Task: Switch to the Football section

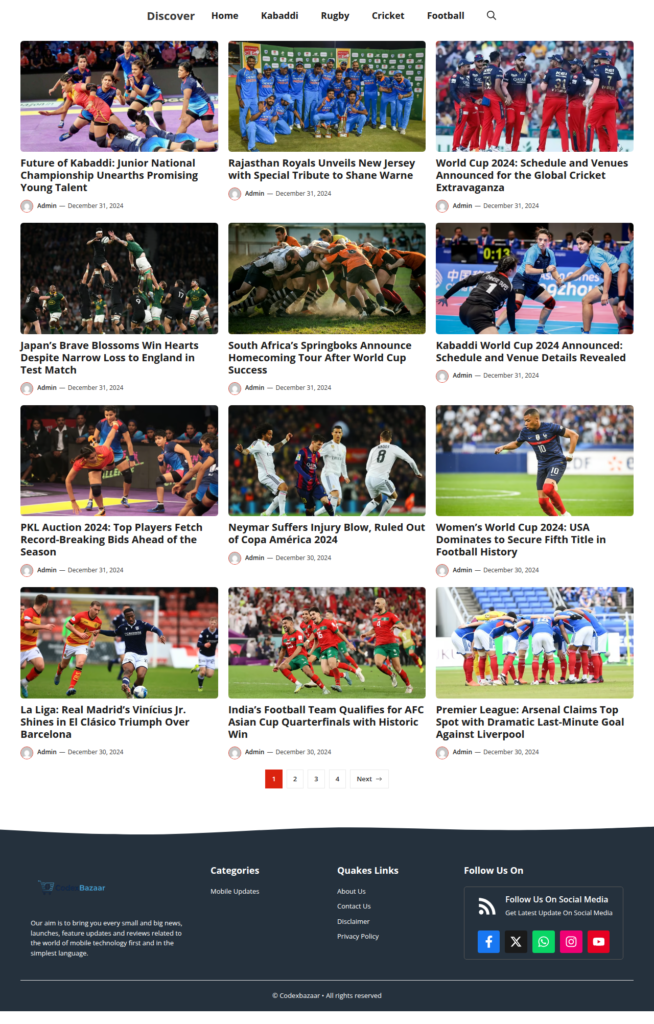Action: click(445, 16)
